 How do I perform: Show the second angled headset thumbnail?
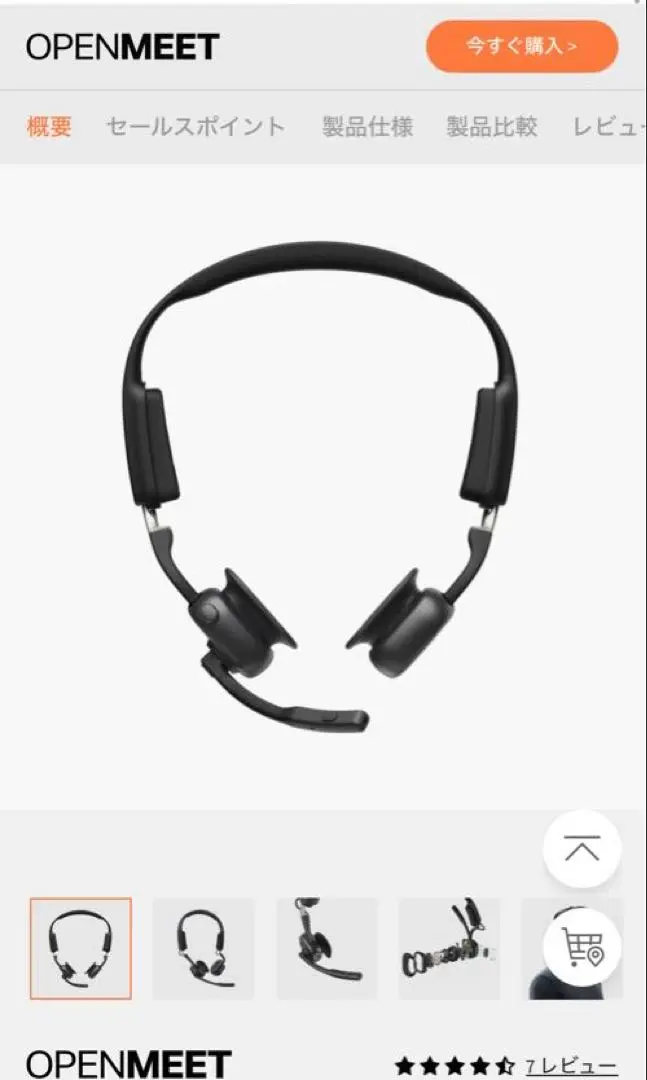point(203,948)
